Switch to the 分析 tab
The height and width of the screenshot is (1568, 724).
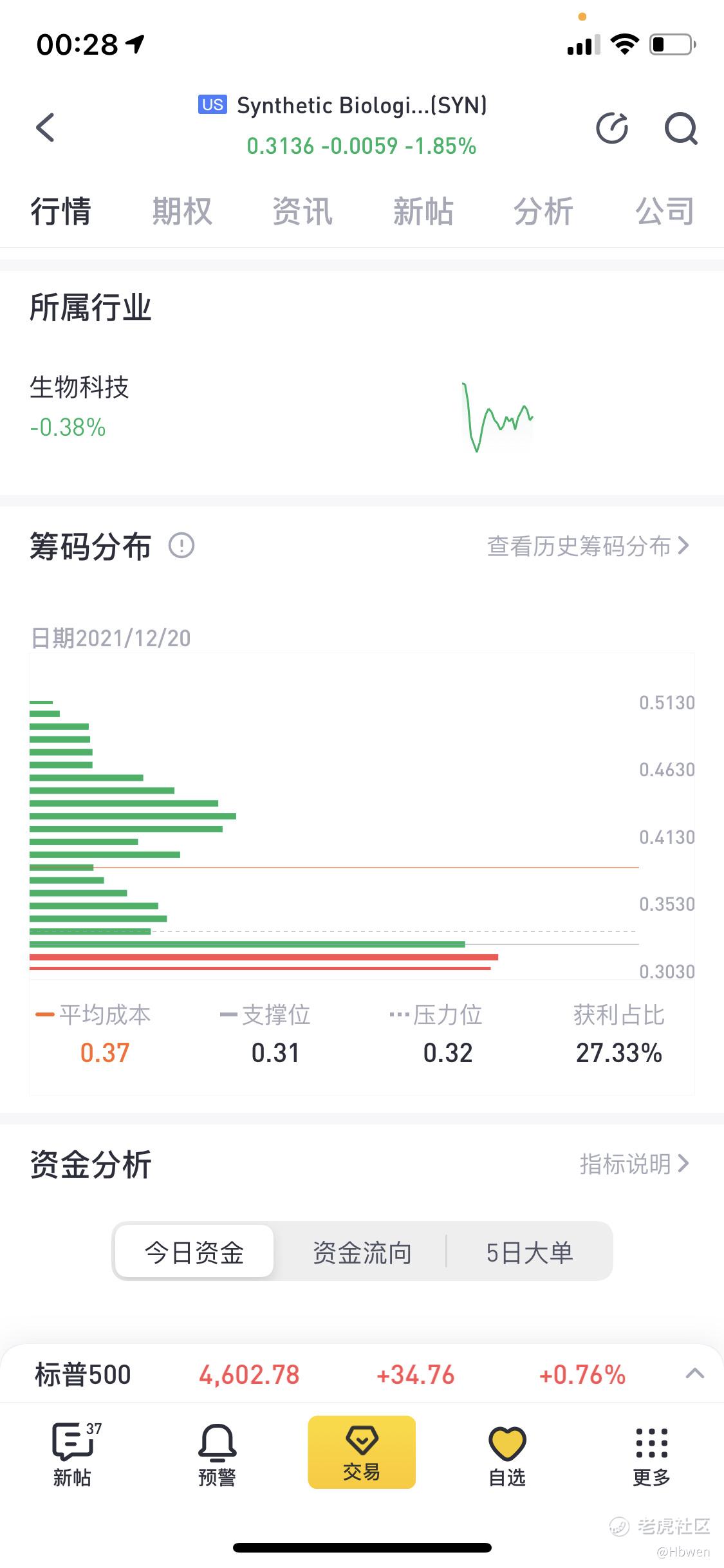544,211
